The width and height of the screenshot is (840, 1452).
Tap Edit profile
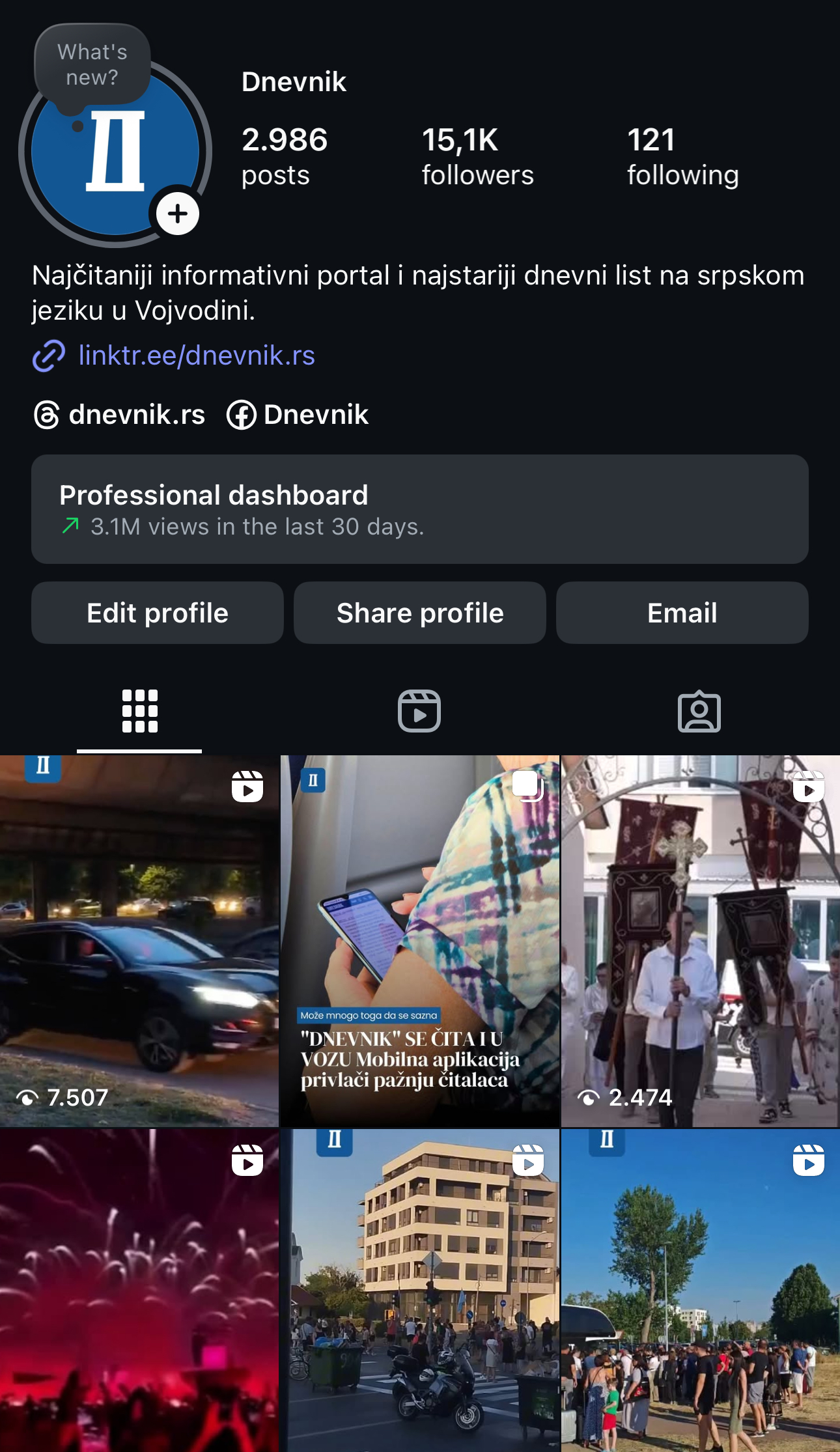pyautogui.click(x=158, y=613)
